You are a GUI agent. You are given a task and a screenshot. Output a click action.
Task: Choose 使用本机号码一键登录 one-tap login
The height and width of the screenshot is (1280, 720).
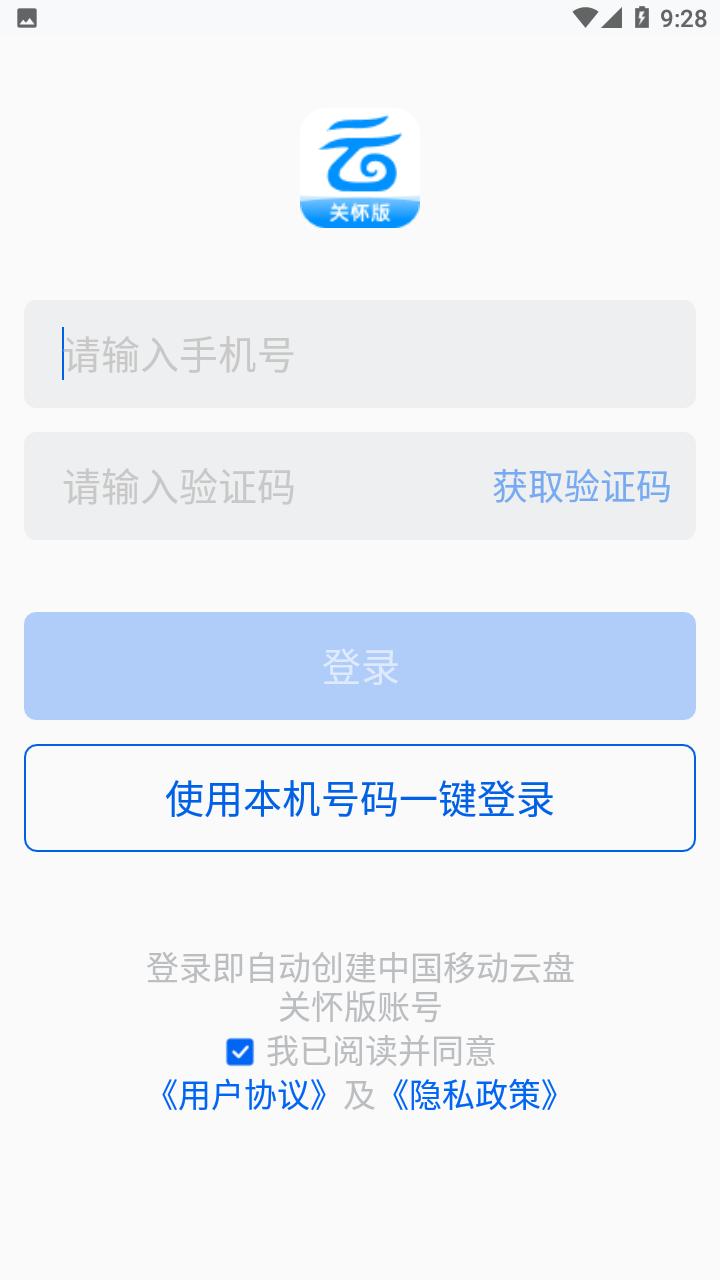360,798
